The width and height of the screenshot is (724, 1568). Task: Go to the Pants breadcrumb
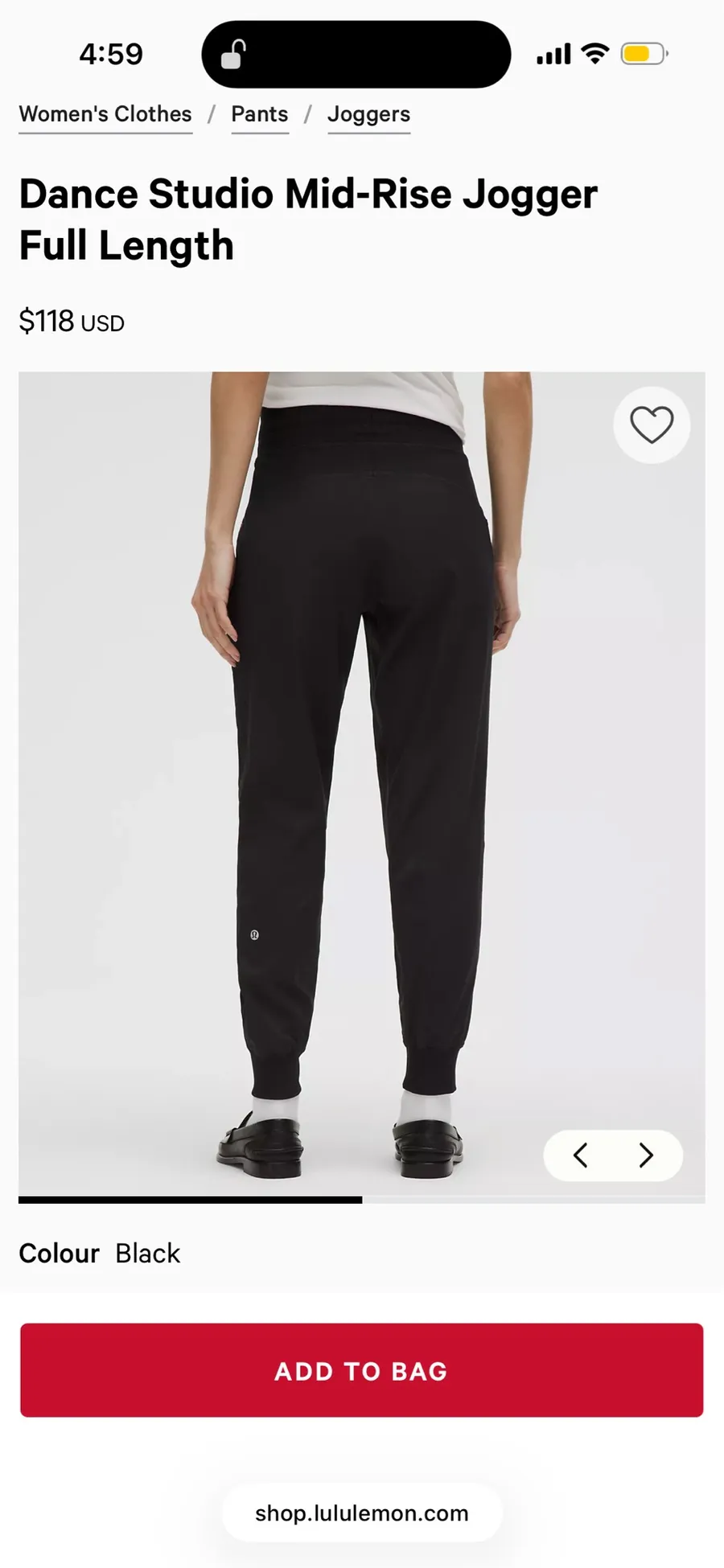coord(260,114)
